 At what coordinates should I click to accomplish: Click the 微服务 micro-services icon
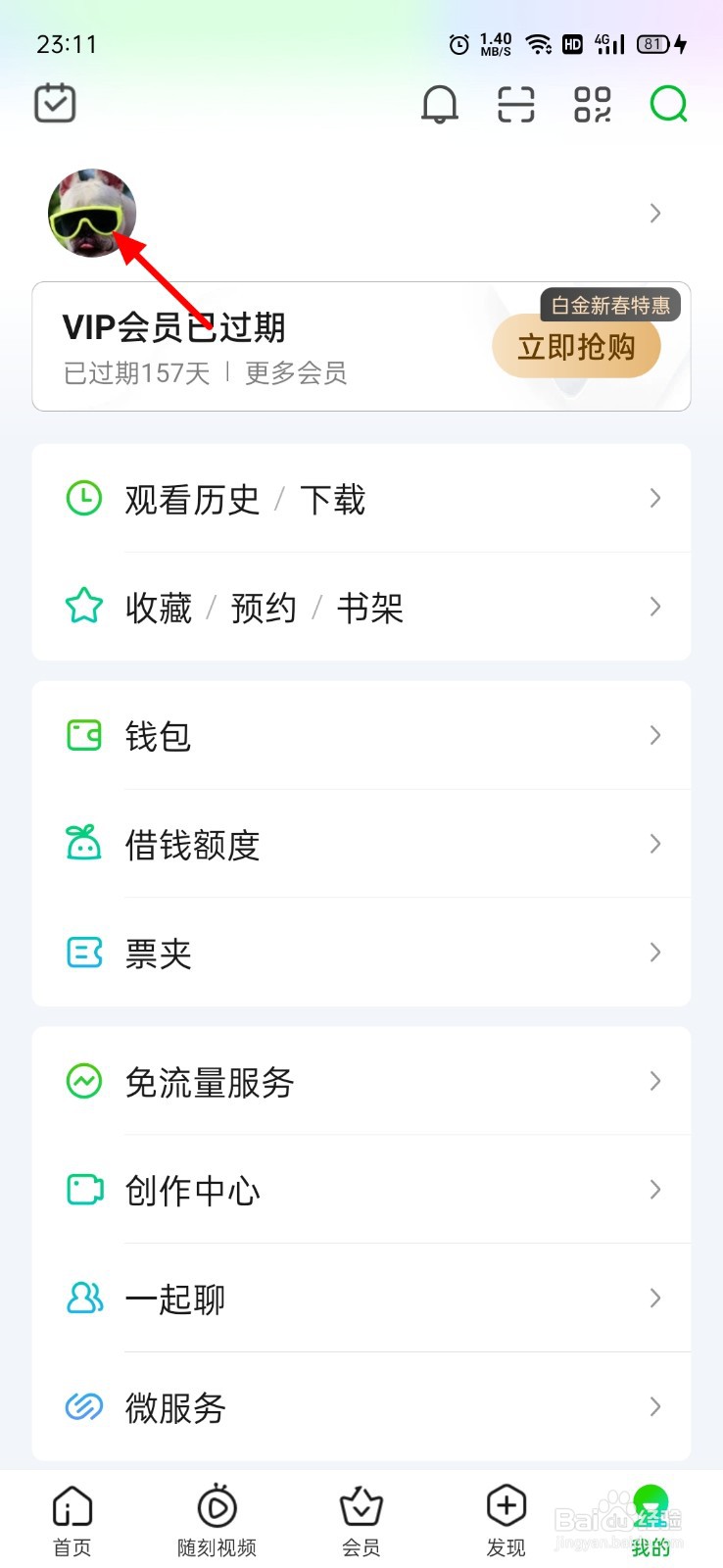83,1407
